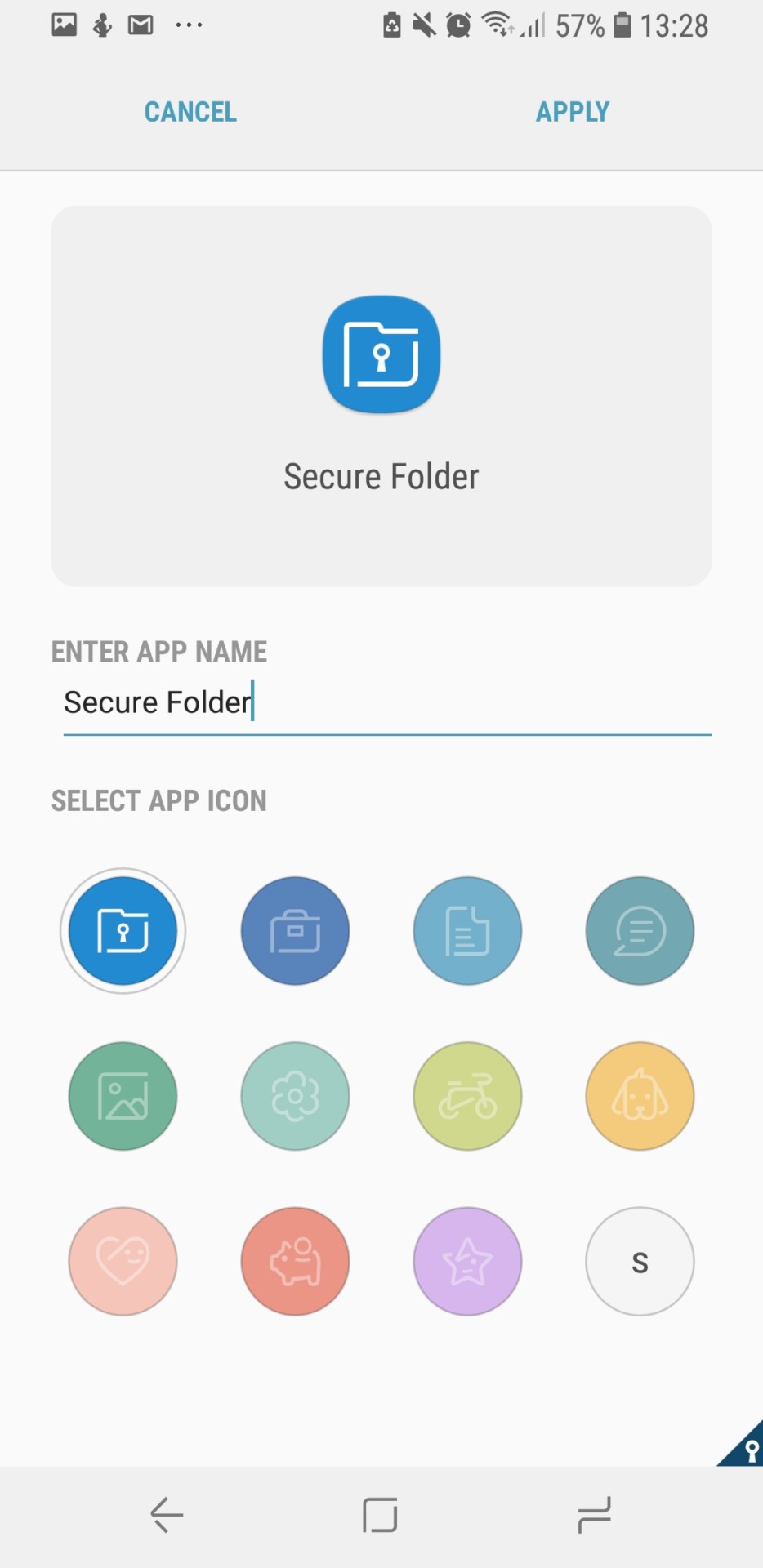Tap CANCEL to discard changes

[190, 111]
